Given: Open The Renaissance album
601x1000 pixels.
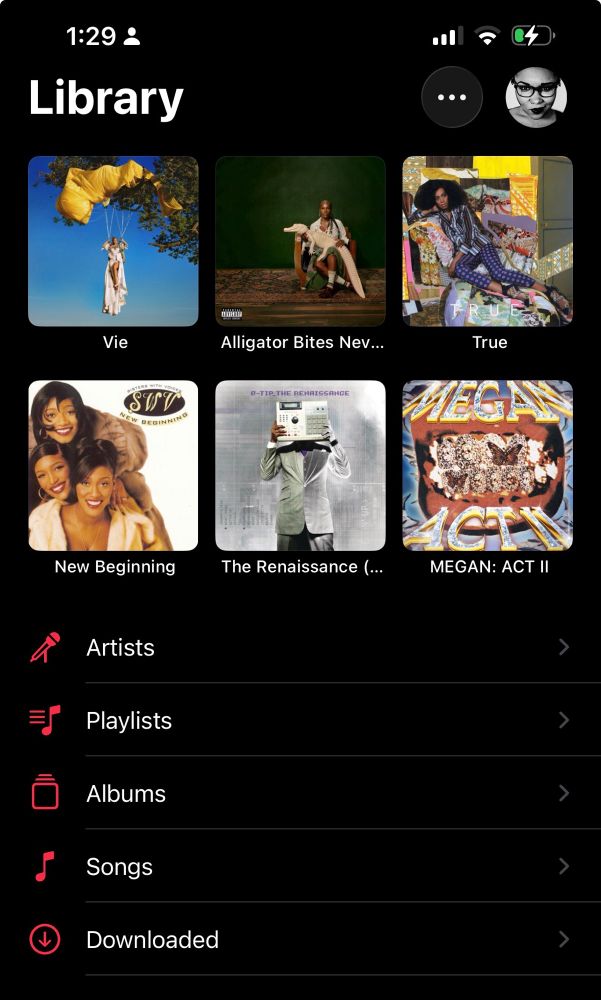Looking at the screenshot, I should pos(300,465).
